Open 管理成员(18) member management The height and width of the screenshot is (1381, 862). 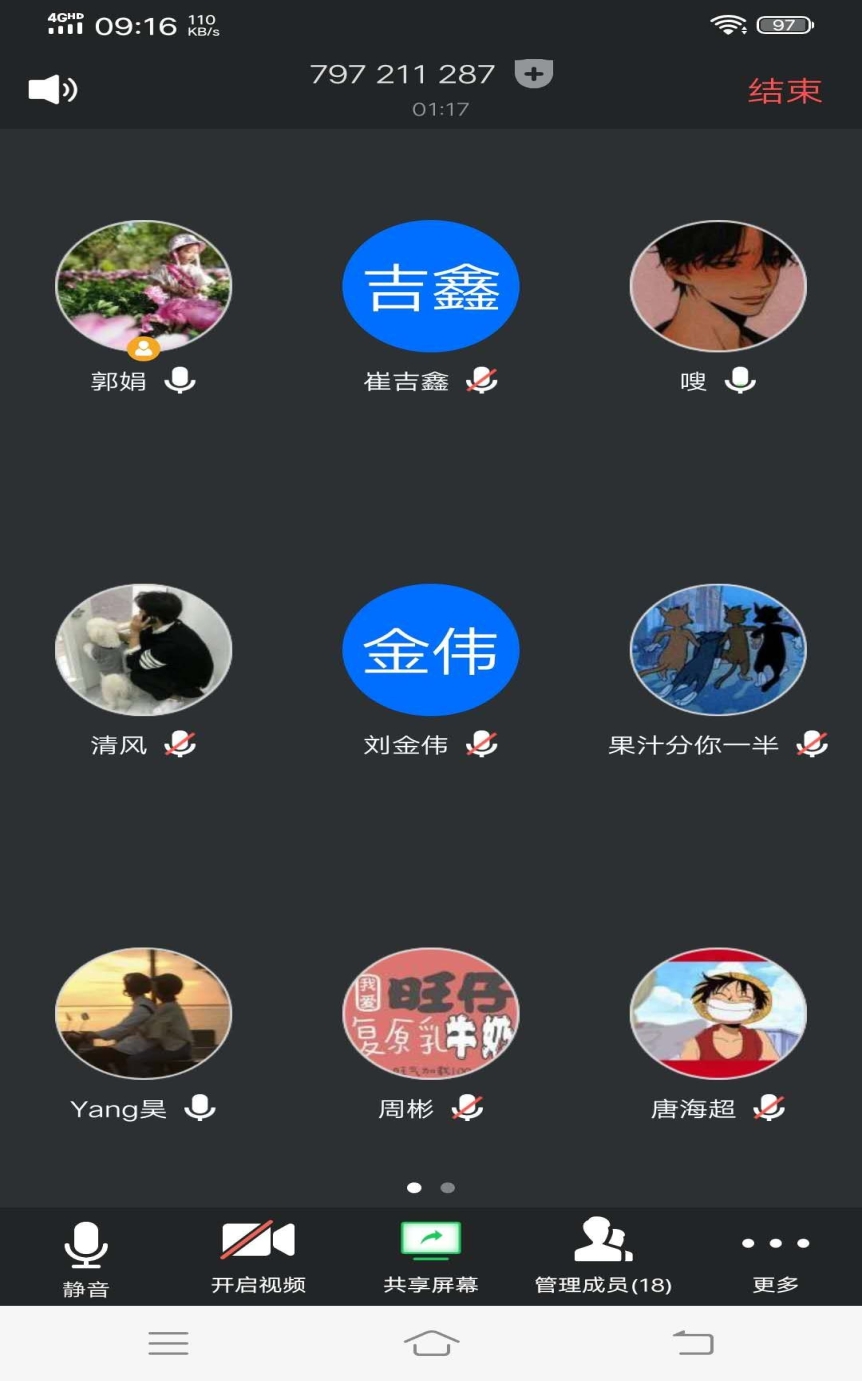[x=603, y=1258]
